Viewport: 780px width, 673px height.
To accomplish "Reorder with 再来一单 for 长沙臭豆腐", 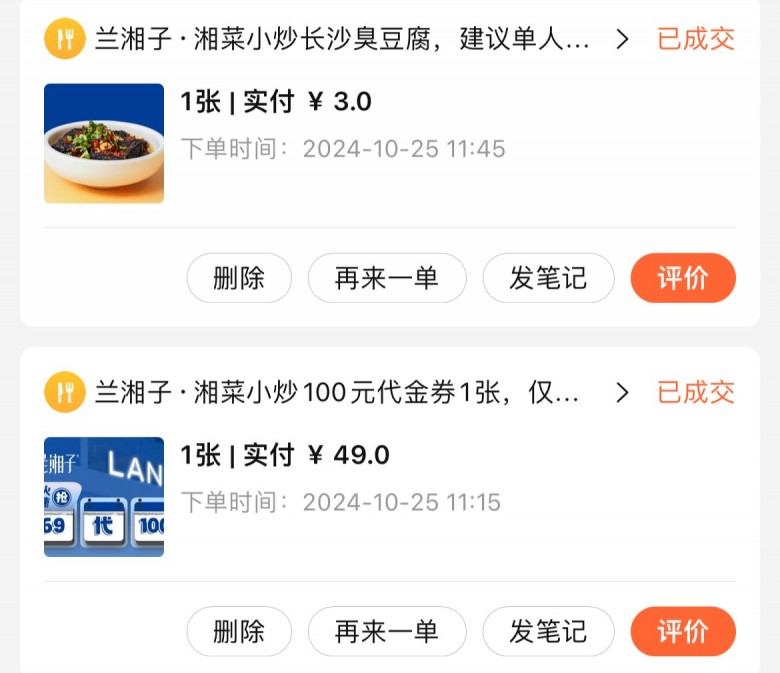I will click(386, 278).
